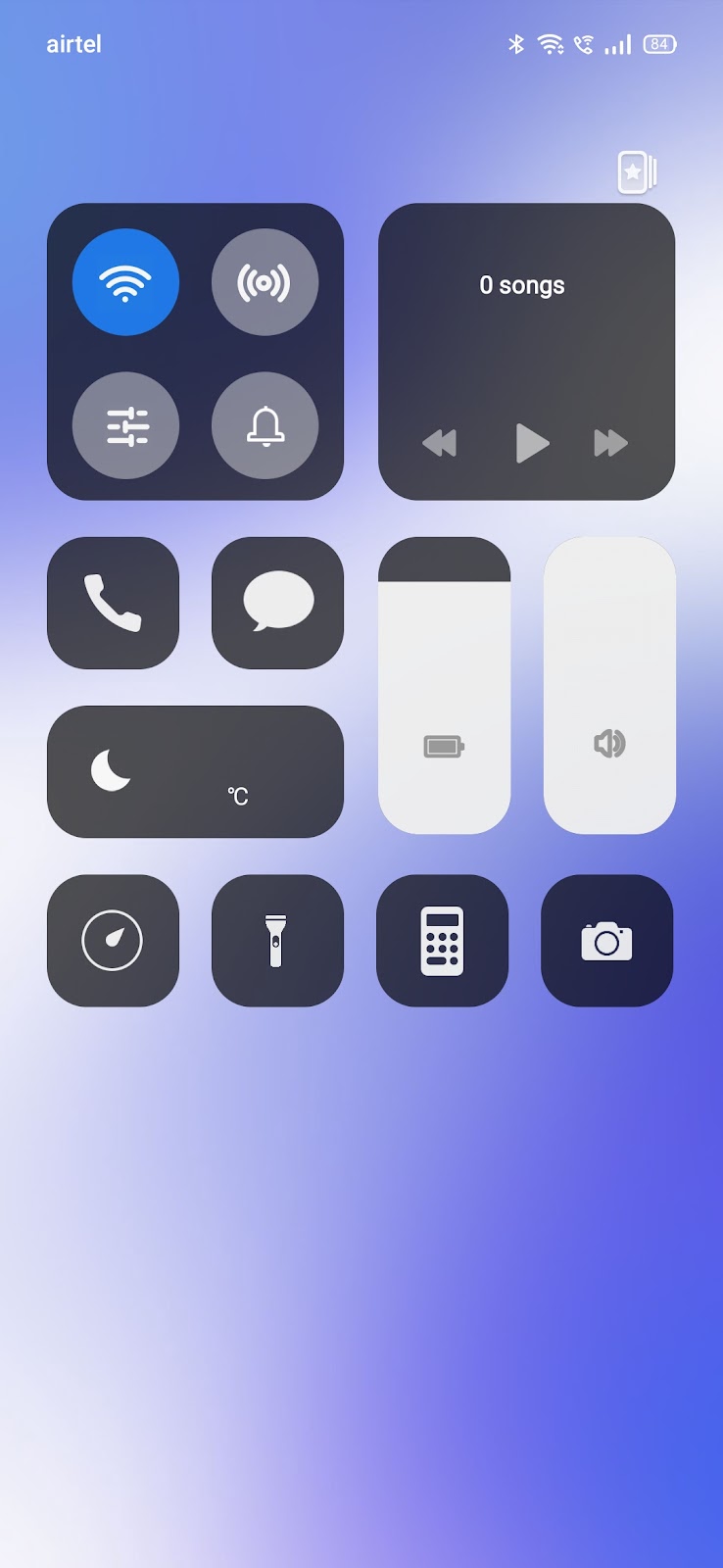Open the phone dialer tile
This screenshot has width=723, height=1568.
point(113,603)
